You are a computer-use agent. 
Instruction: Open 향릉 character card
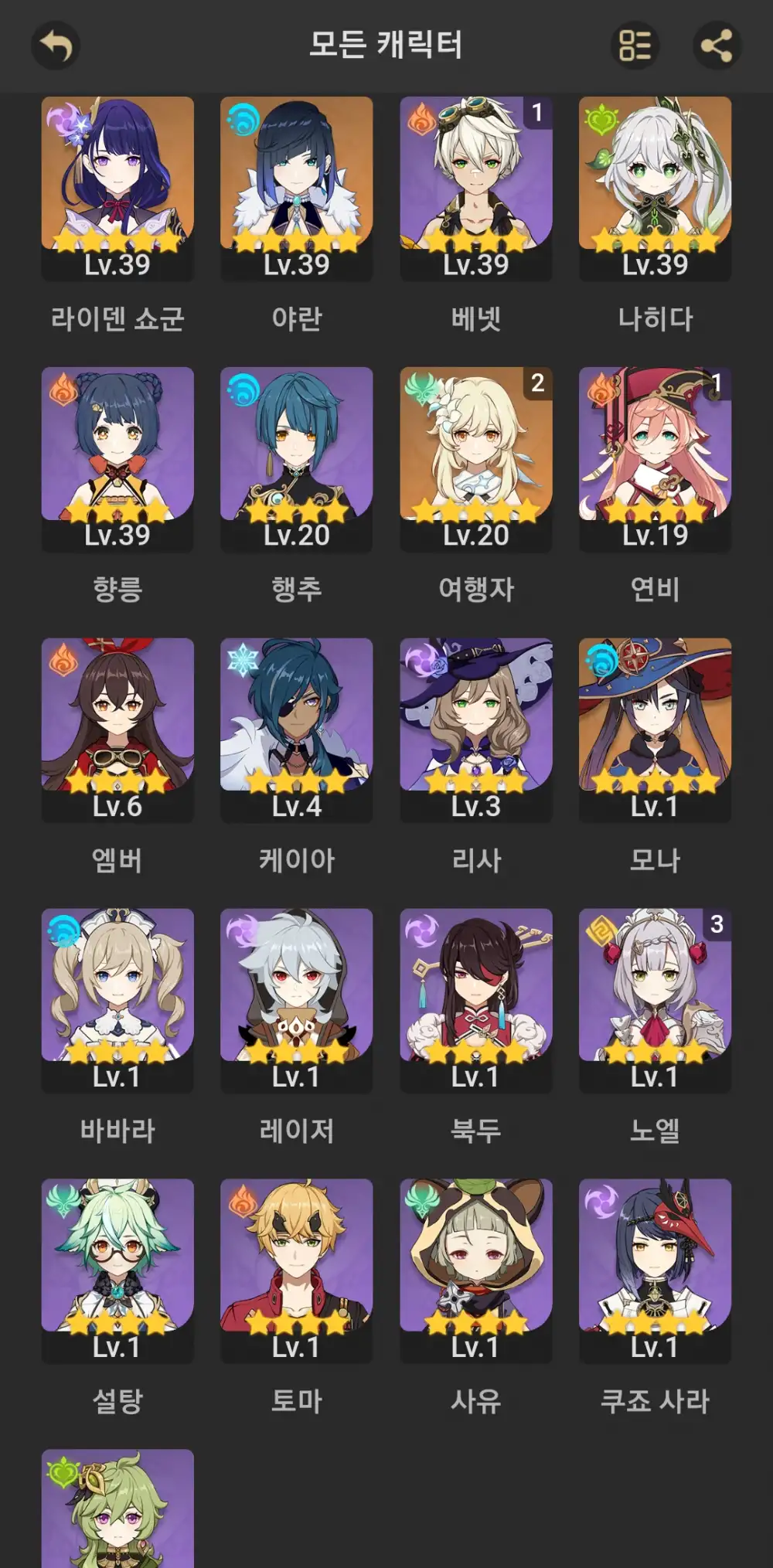pos(117,458)
